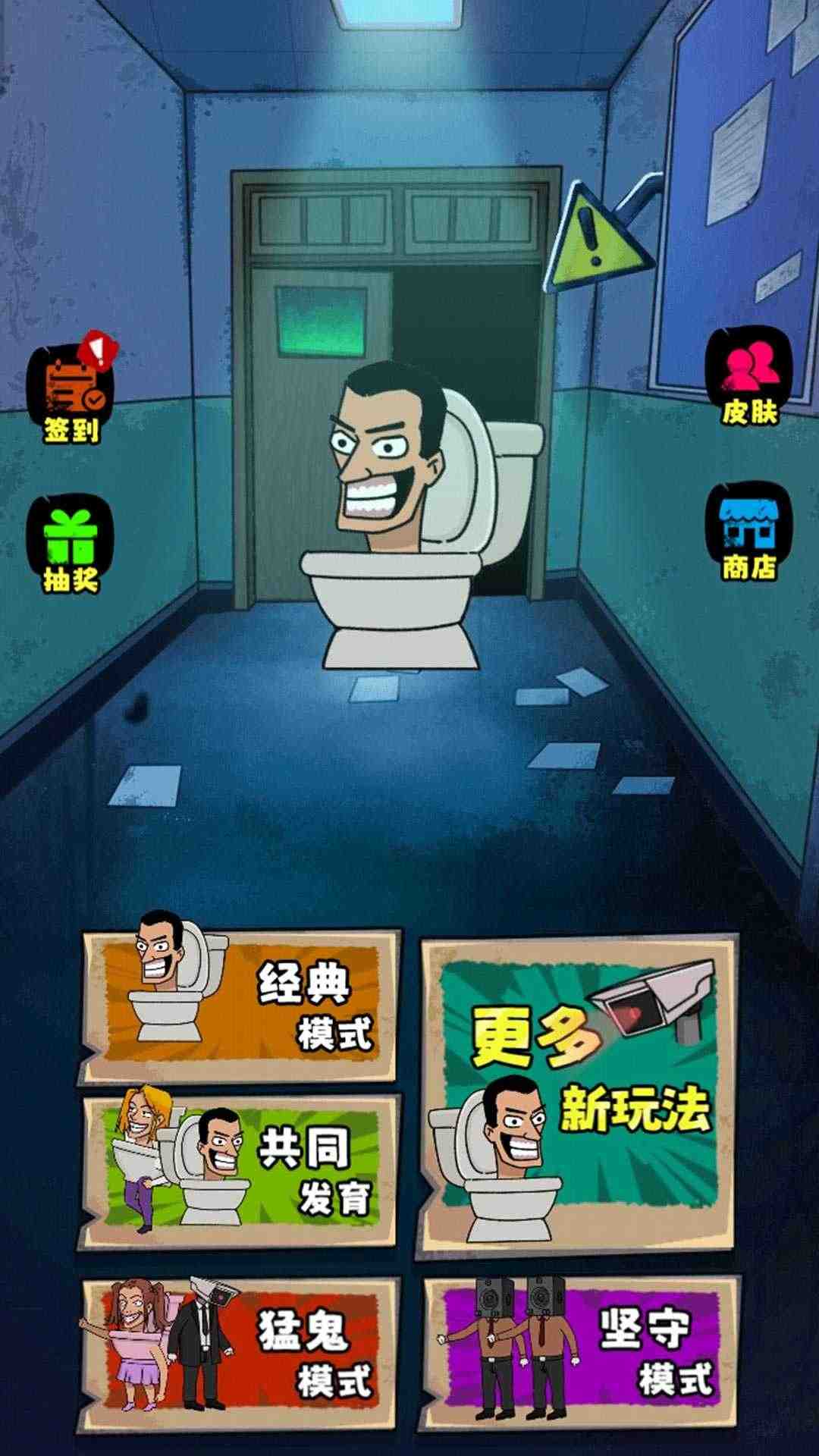819x1456 pixels.
Task: Tap the blue storefront icon above 商店
Action: 747,523
